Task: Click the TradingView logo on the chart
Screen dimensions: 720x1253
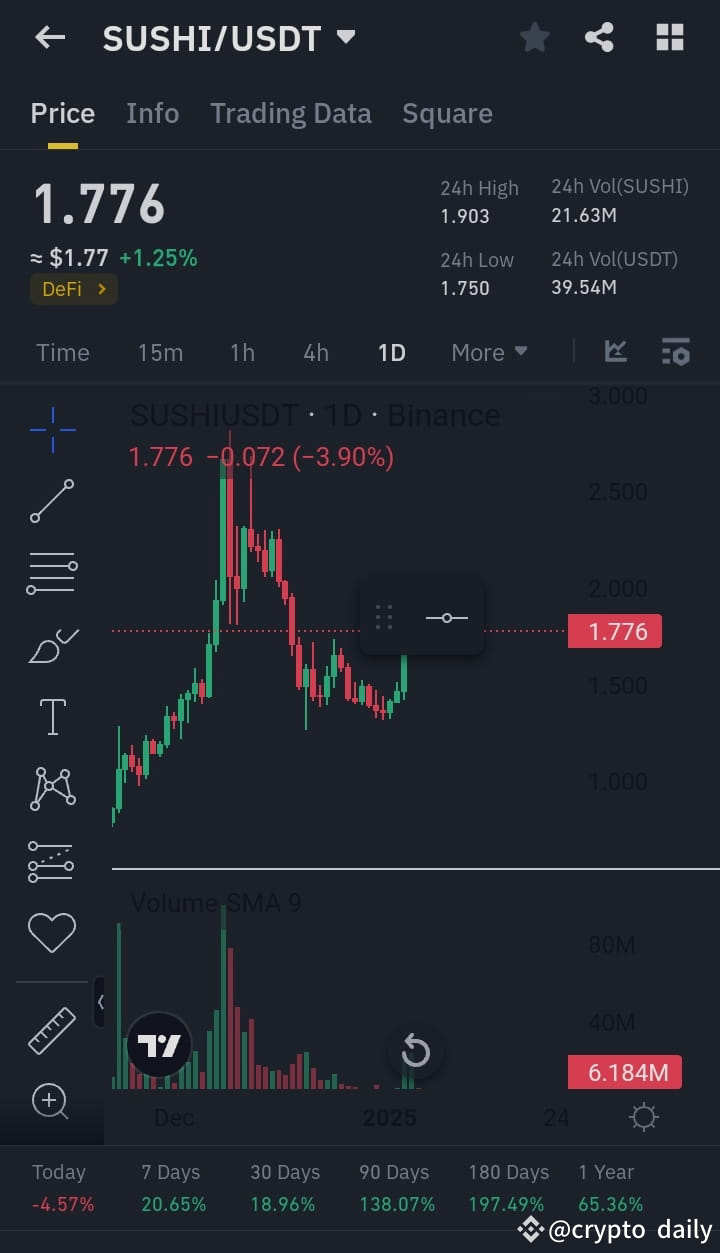Action: [157, 1044]
